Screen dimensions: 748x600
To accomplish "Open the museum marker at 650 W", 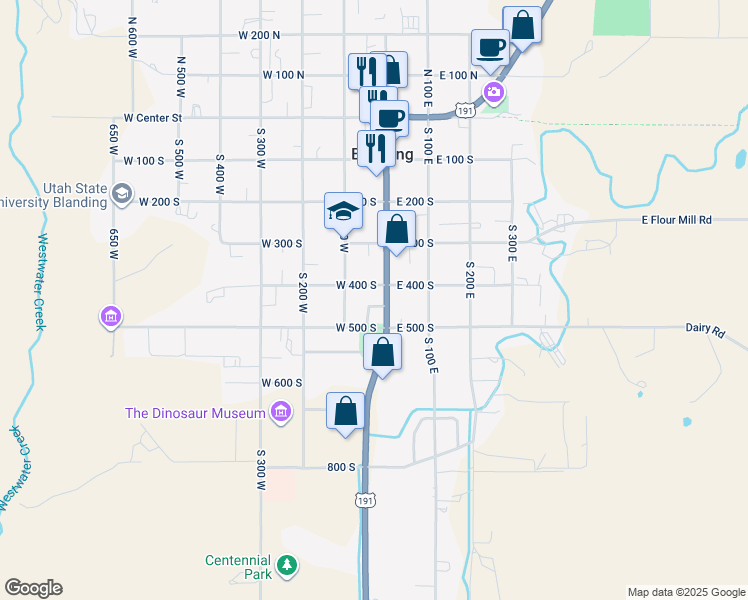I will pyautogui.click(x=110, y=319).
